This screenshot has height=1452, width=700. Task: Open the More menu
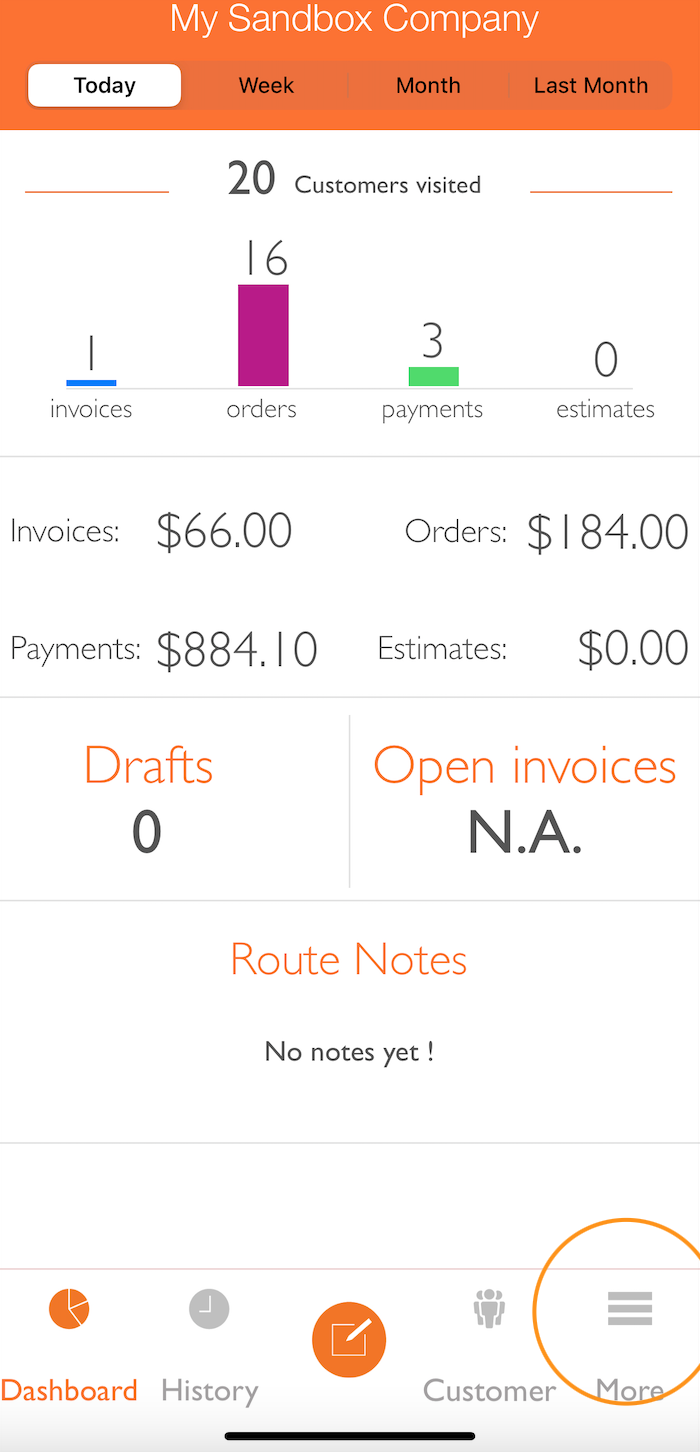pos(630,1345)
